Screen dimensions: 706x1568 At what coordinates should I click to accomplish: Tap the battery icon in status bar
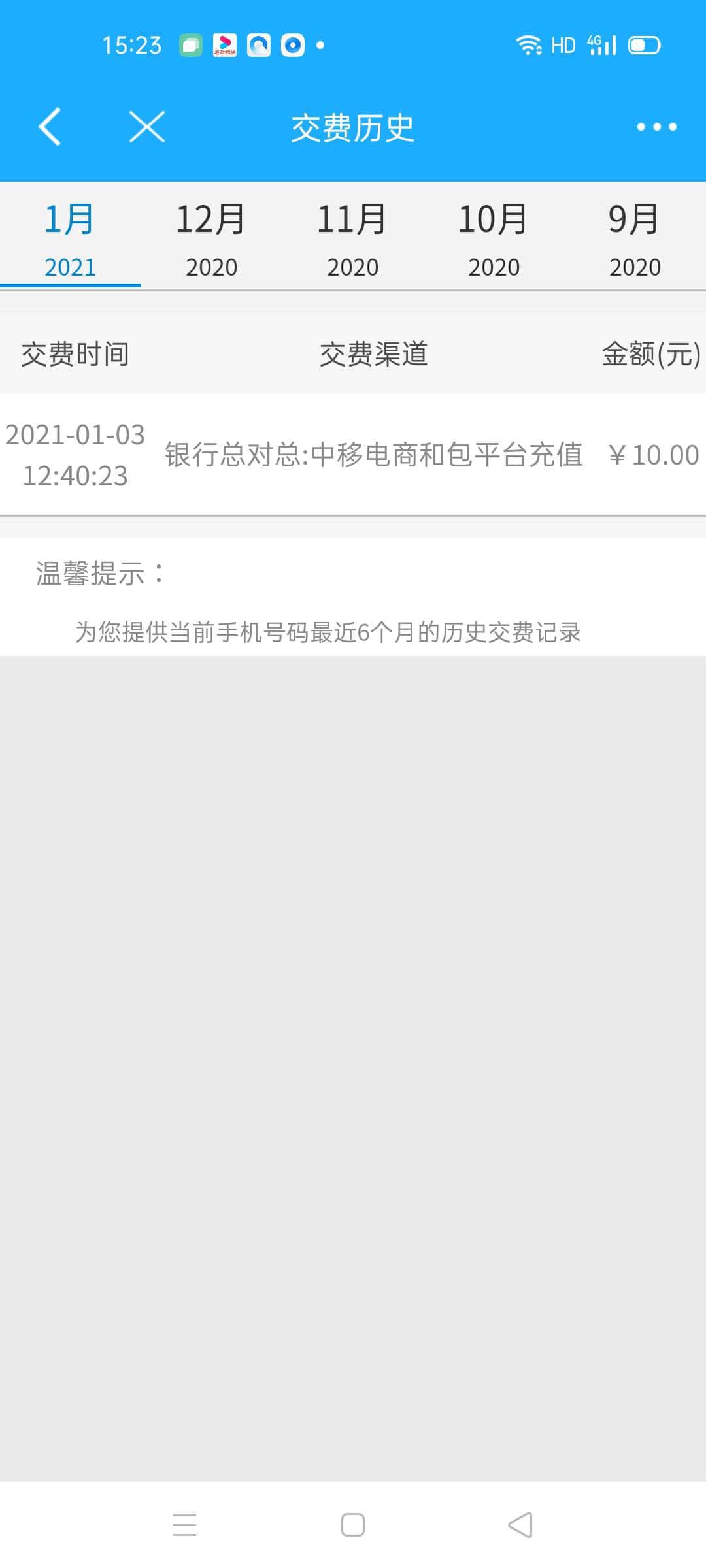642,44
